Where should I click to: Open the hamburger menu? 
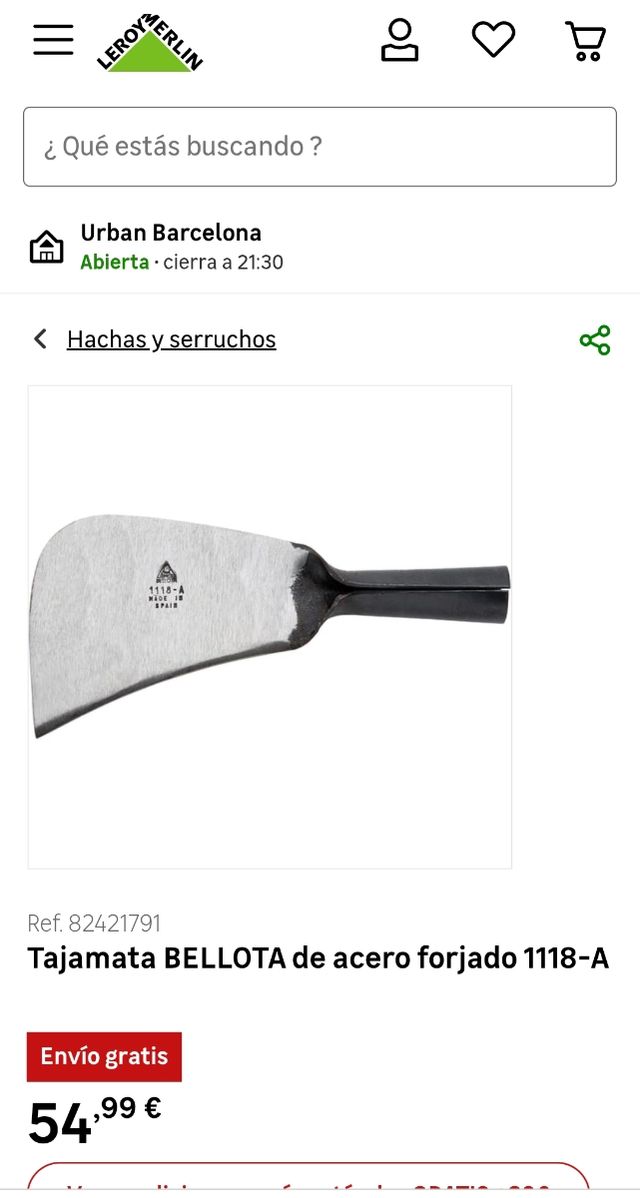pos(53,40)
